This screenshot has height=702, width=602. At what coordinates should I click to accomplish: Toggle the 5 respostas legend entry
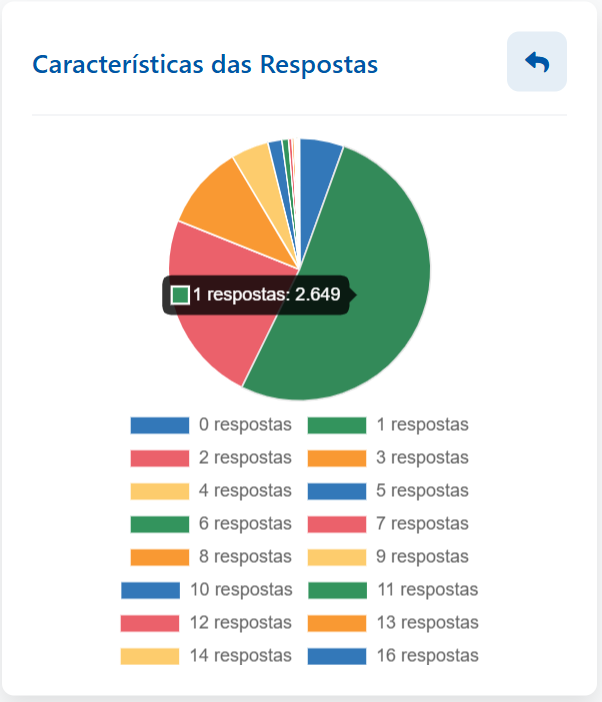tap(388, 491)
